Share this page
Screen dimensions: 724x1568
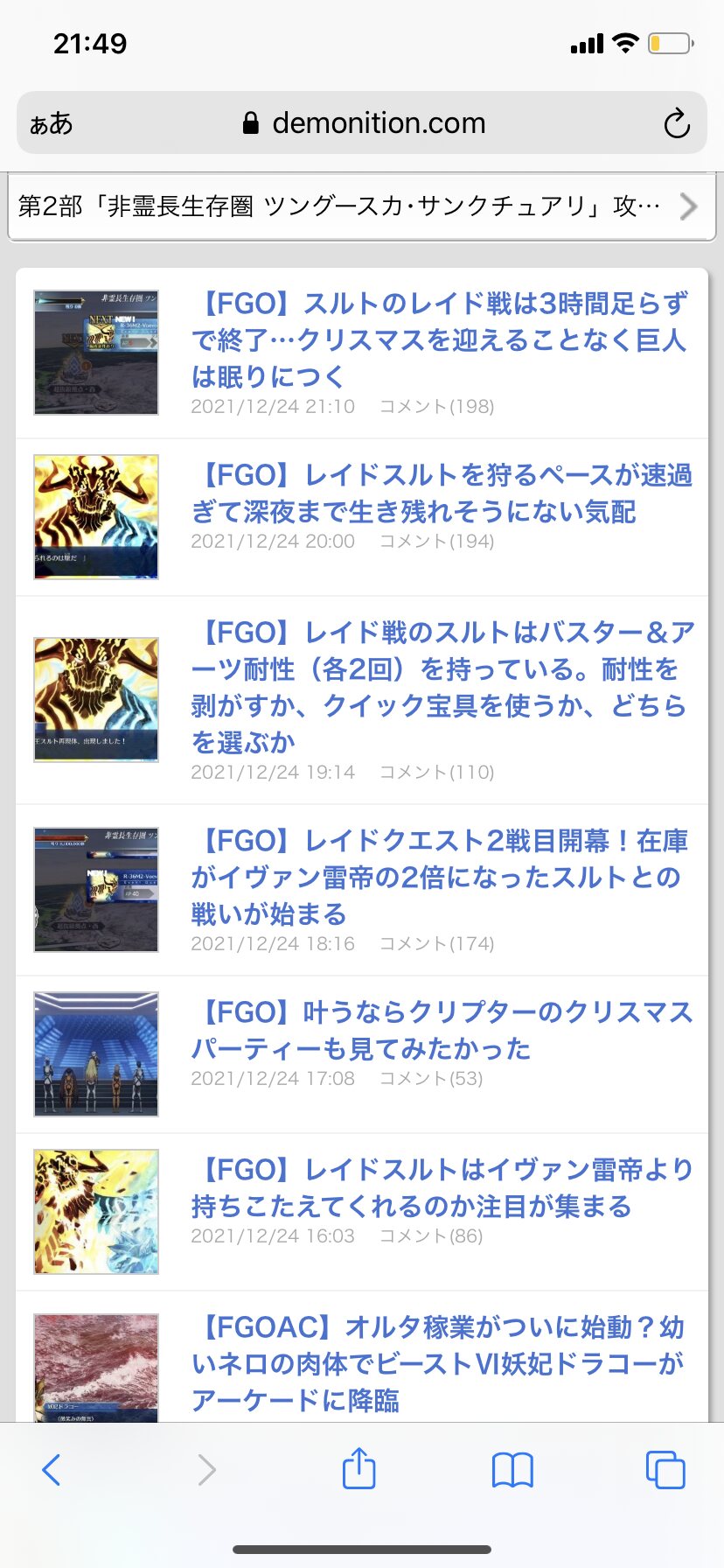click(359, 1468)
